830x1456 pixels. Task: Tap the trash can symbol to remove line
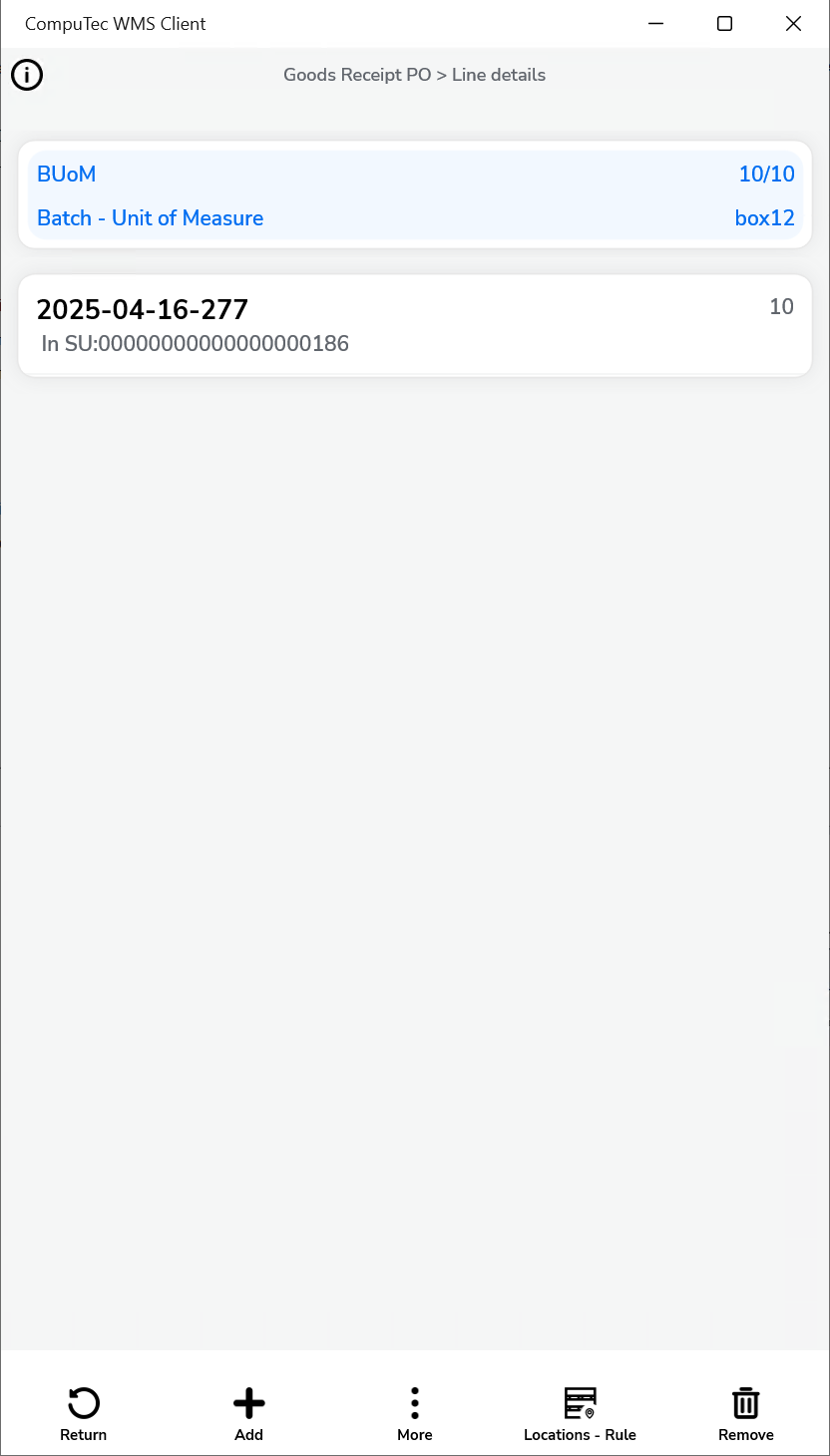[746, 1402]
